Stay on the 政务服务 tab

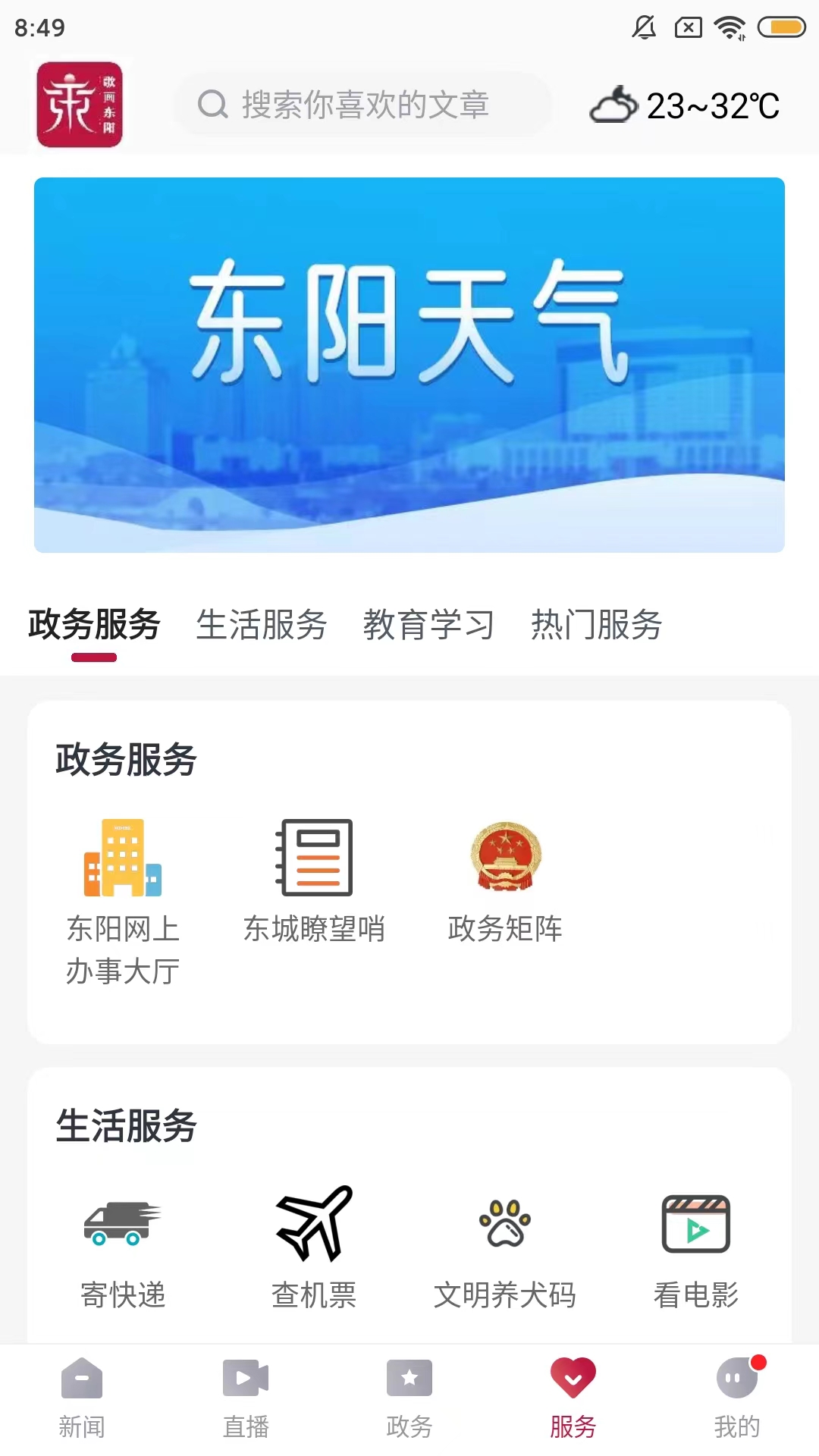[x=94, y=626]
